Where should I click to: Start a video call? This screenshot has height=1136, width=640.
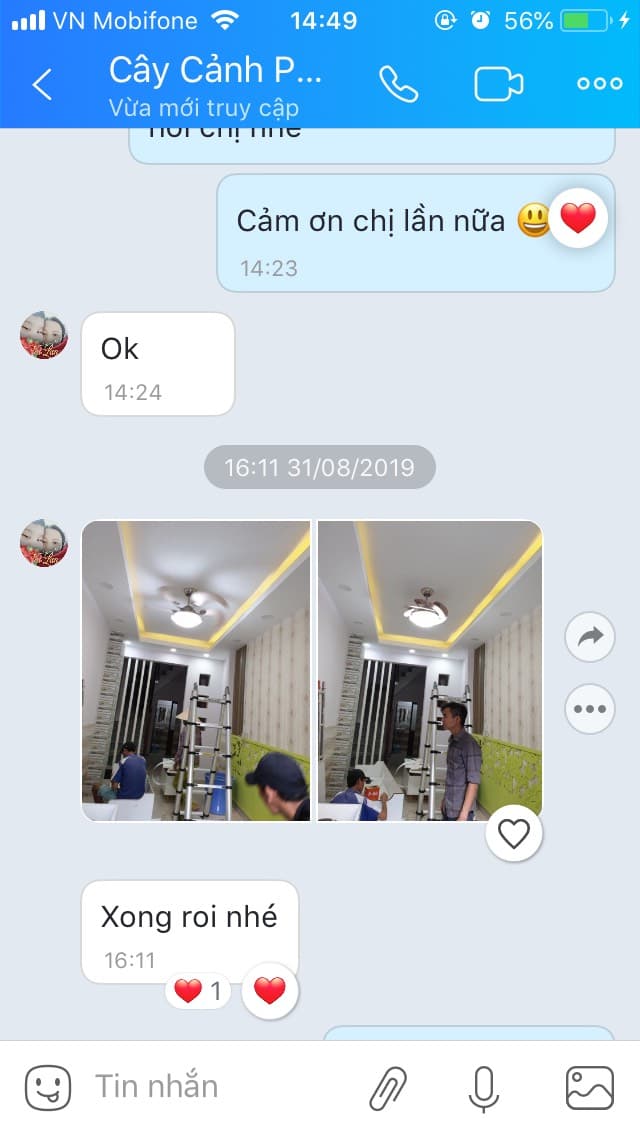coord(499,84)
